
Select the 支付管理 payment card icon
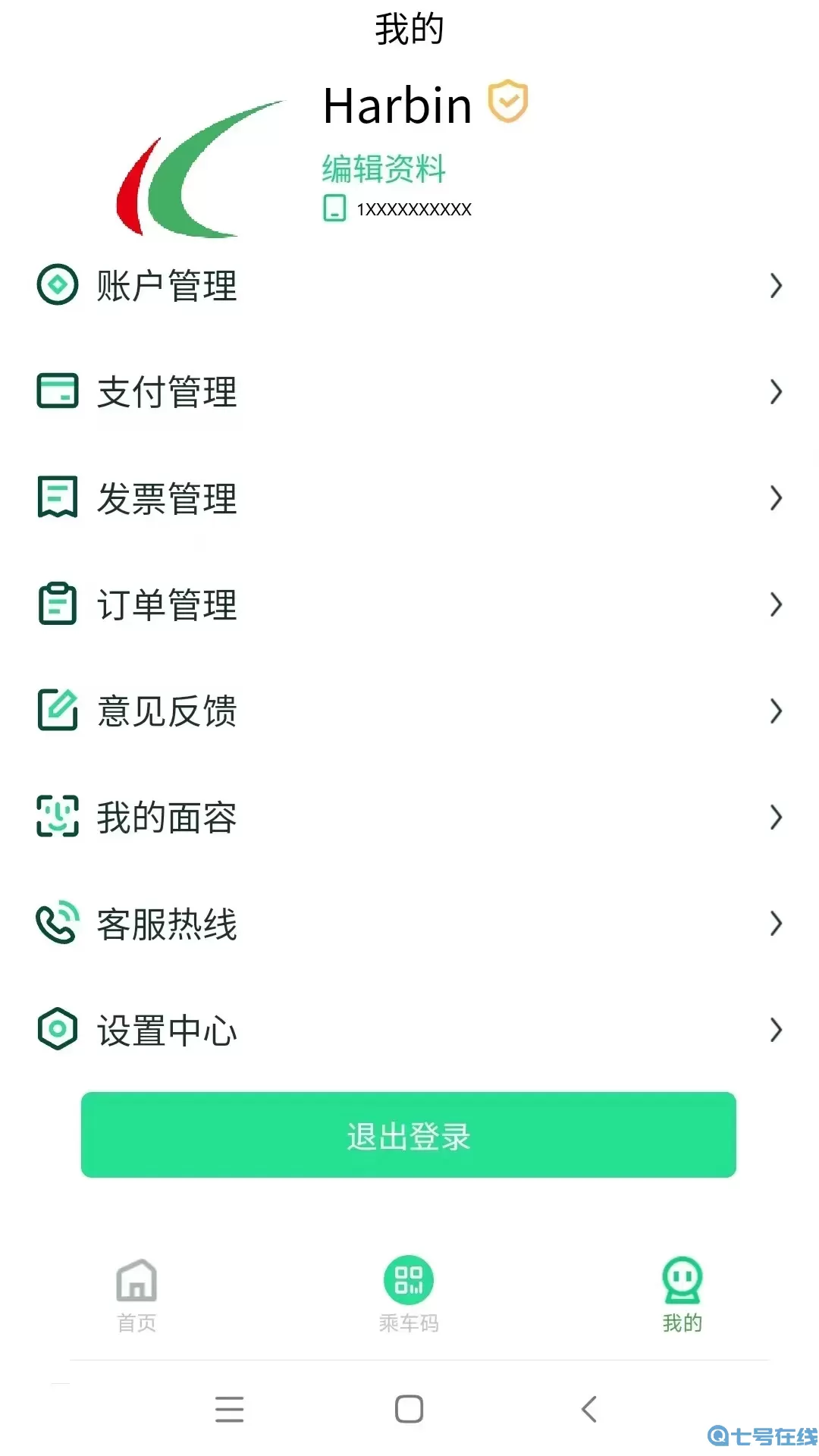(x=57, y=392)
